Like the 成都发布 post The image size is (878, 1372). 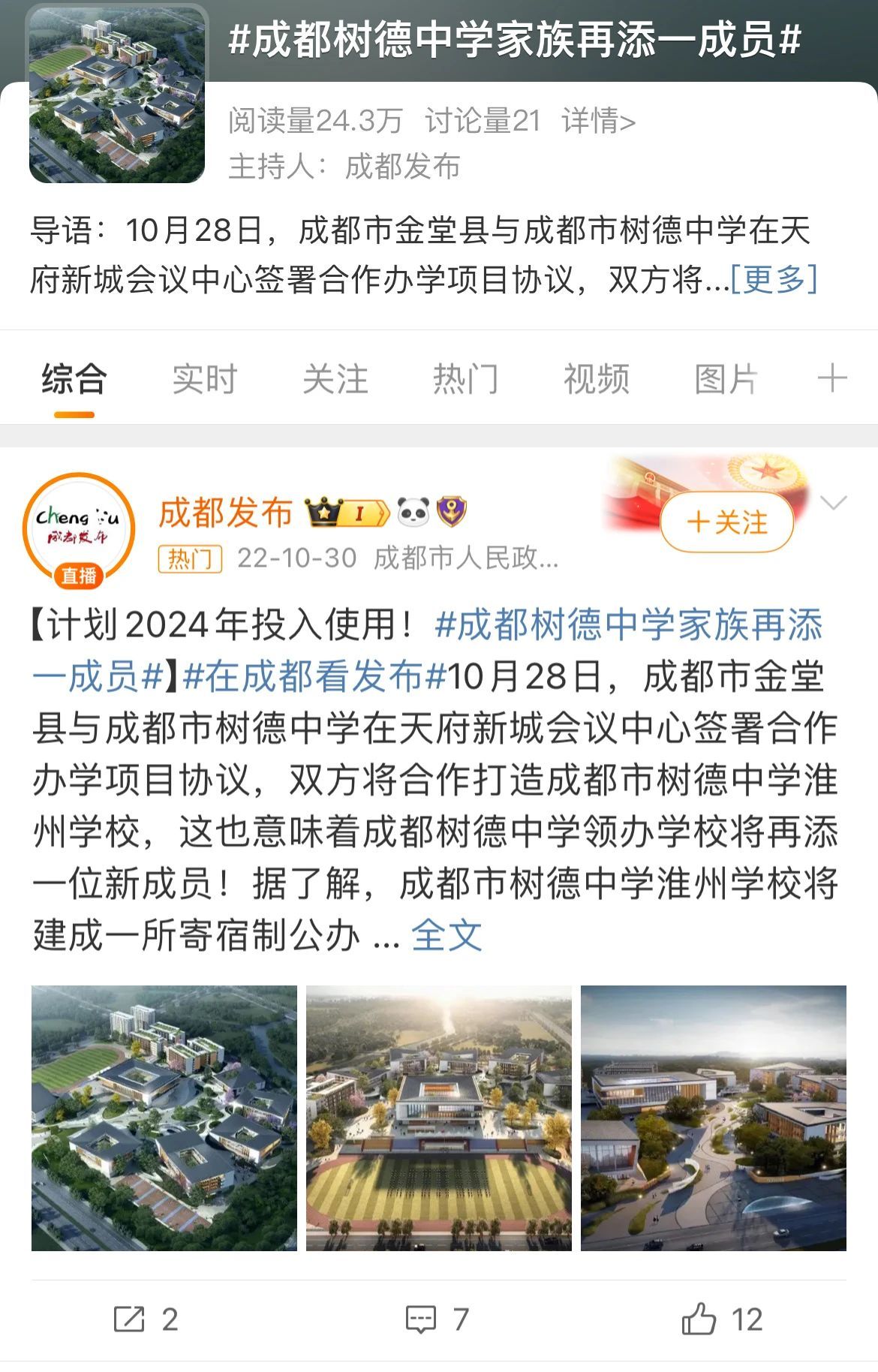tap(721, 1319)
